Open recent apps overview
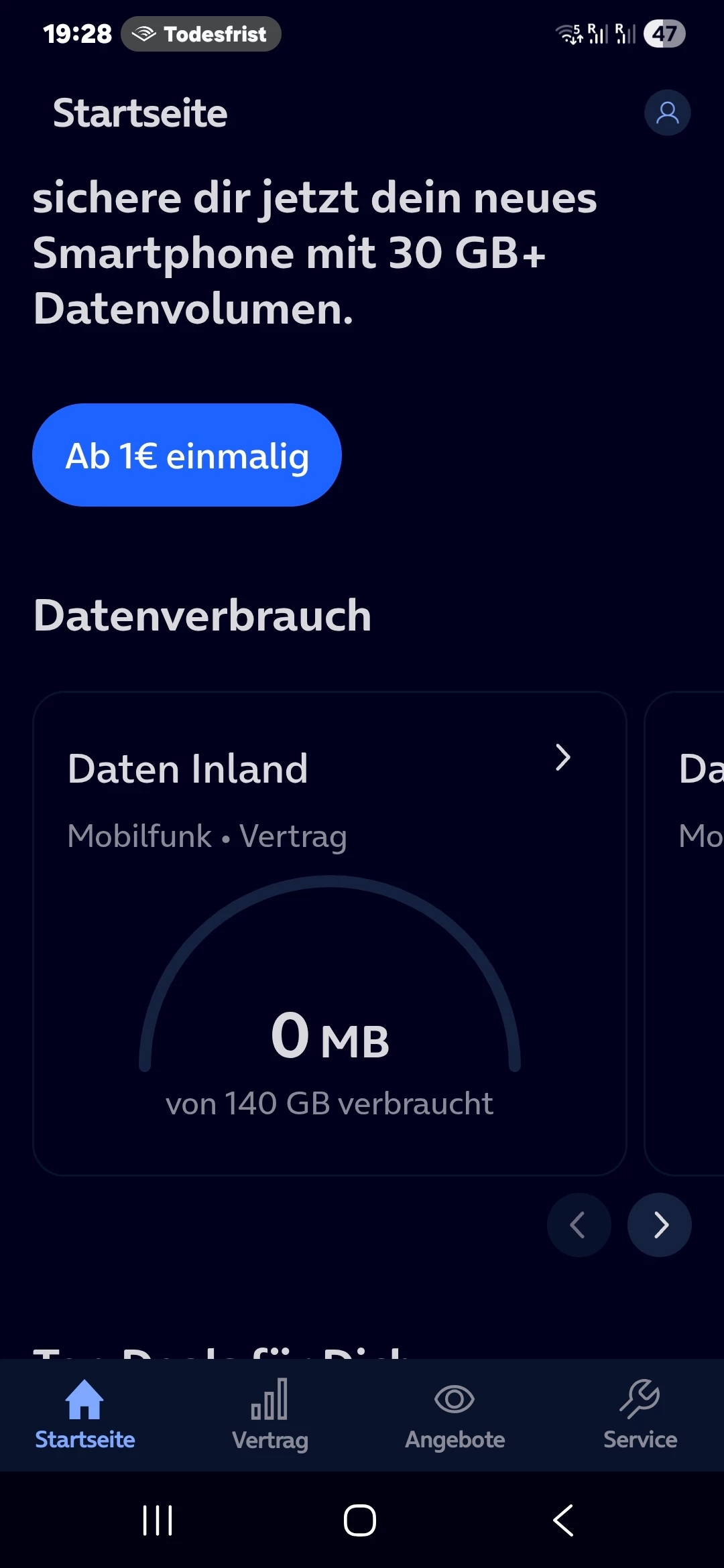The width and height of the screenshot is (724, 1568). click(158, 1520)
